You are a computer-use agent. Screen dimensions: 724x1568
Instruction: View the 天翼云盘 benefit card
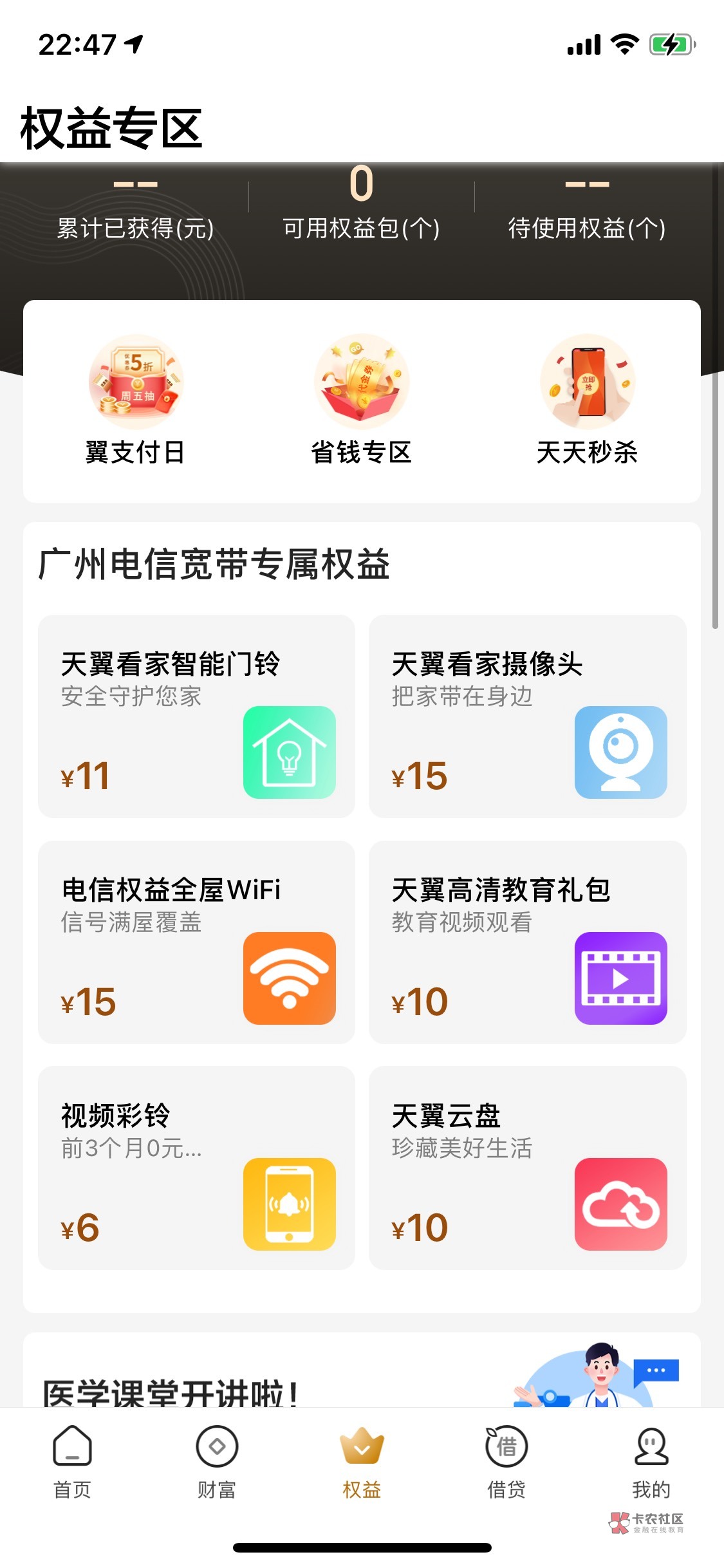click(x=527, y=1168)
